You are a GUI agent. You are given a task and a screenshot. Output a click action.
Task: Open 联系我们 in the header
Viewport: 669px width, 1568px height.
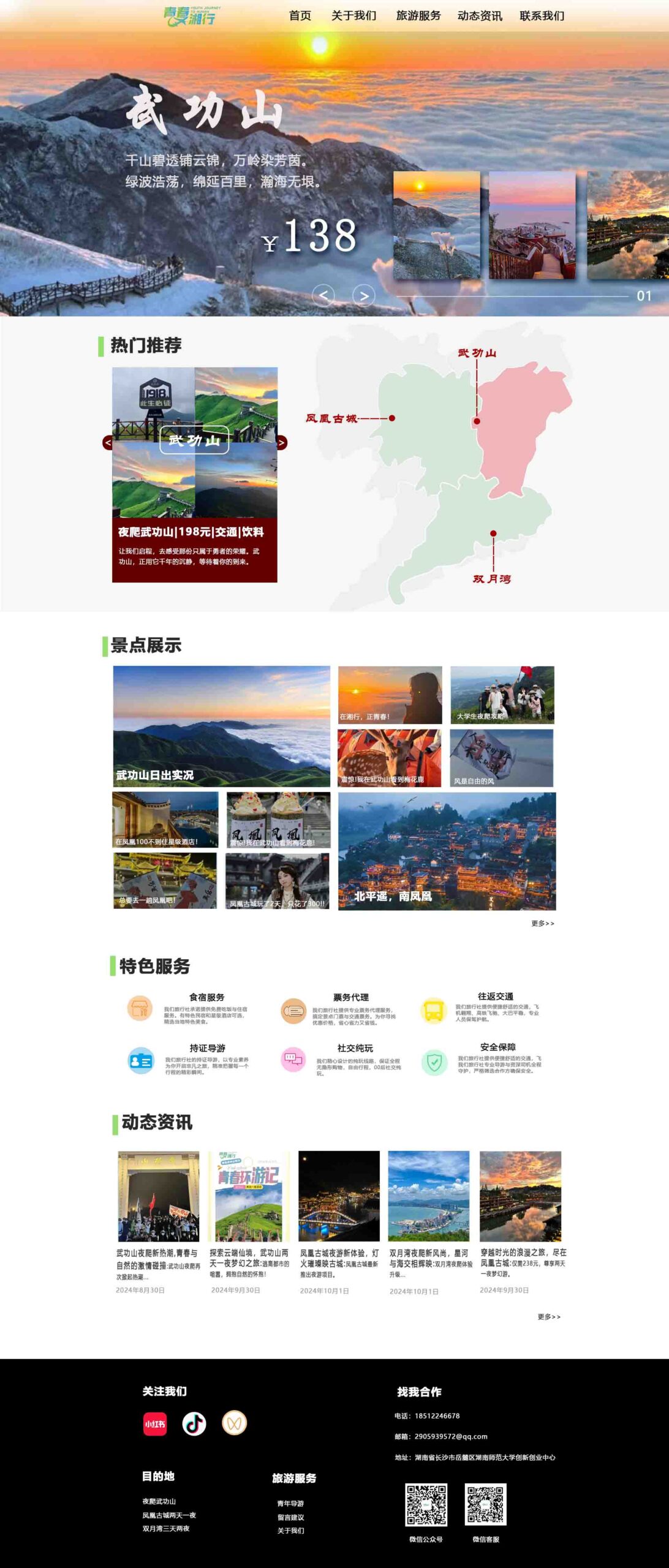(x=542, y=16)
